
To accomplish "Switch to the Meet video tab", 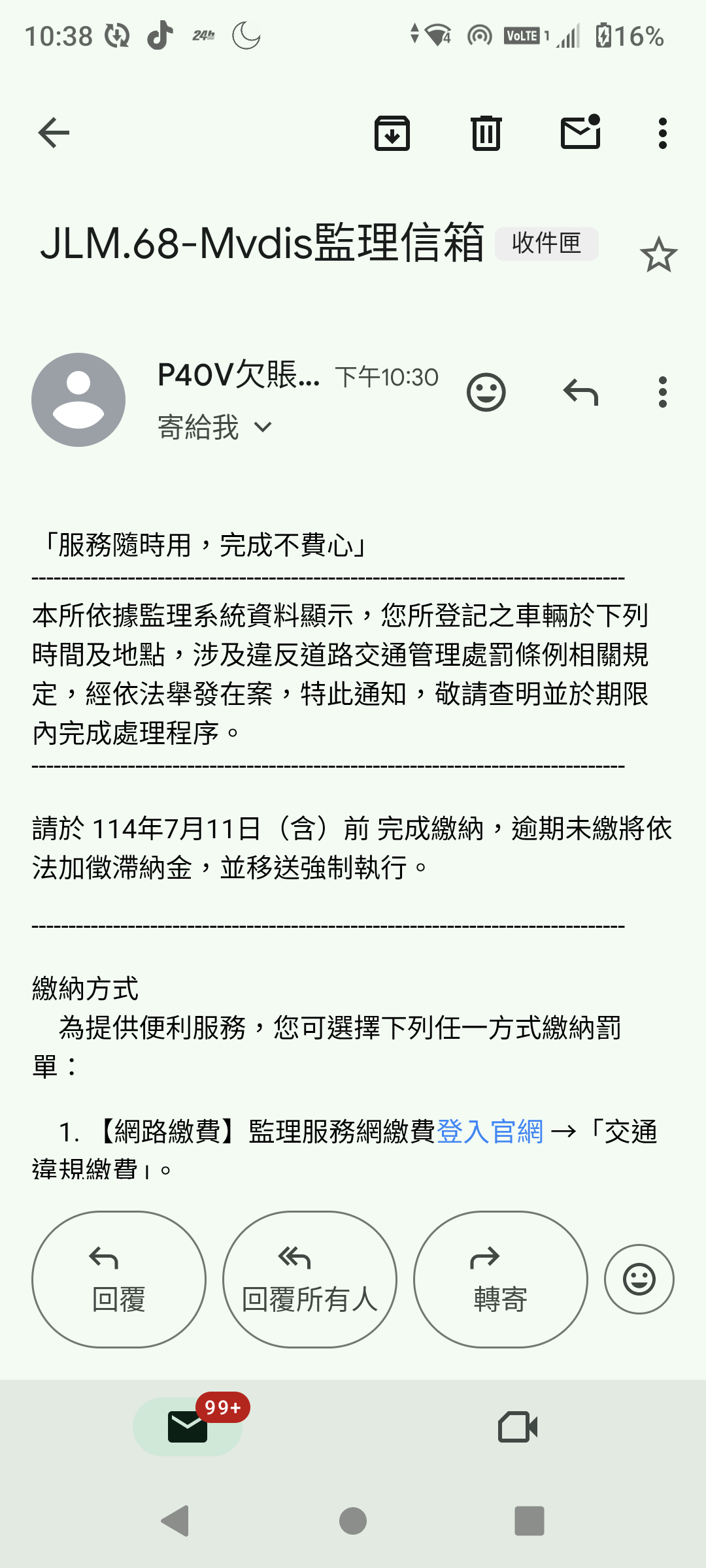I will point(518,1426).
